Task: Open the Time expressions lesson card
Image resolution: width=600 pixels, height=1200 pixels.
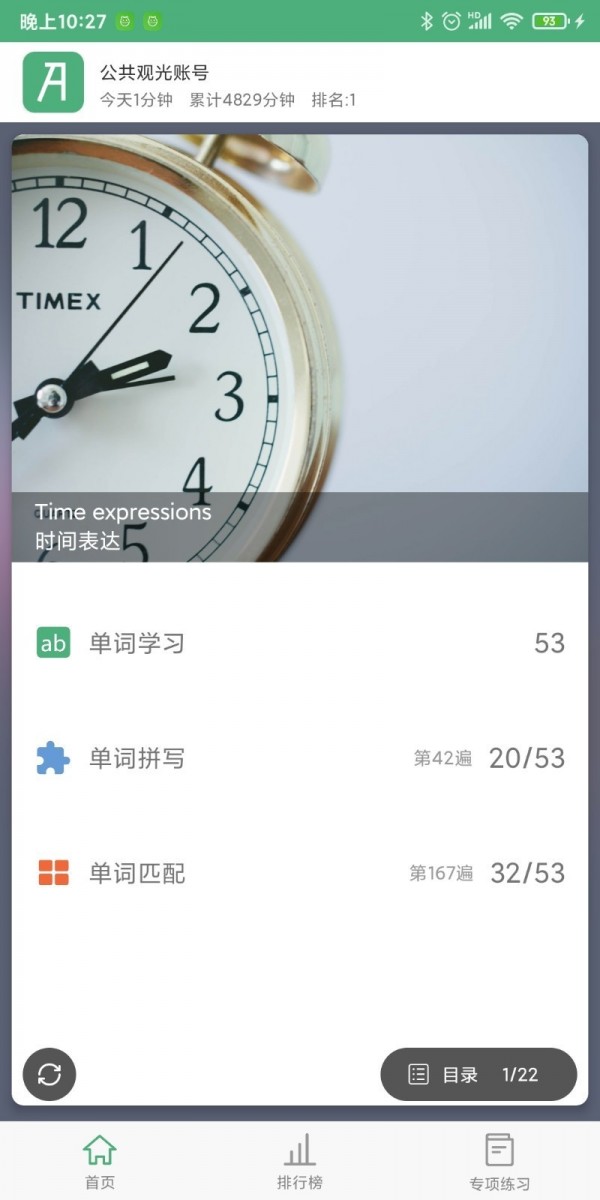Action: 300,348
